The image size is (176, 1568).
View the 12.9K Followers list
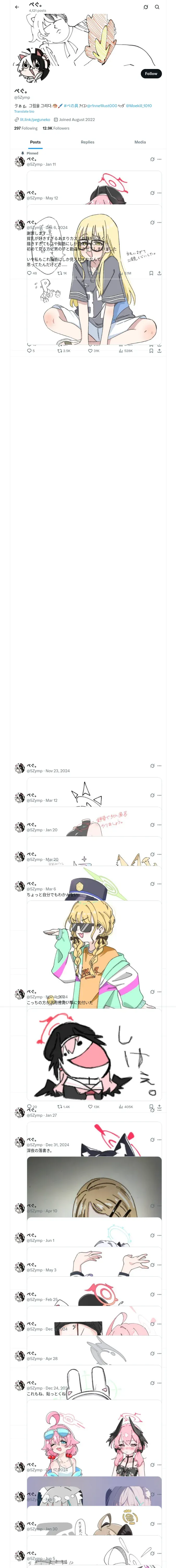coord(56,128)
